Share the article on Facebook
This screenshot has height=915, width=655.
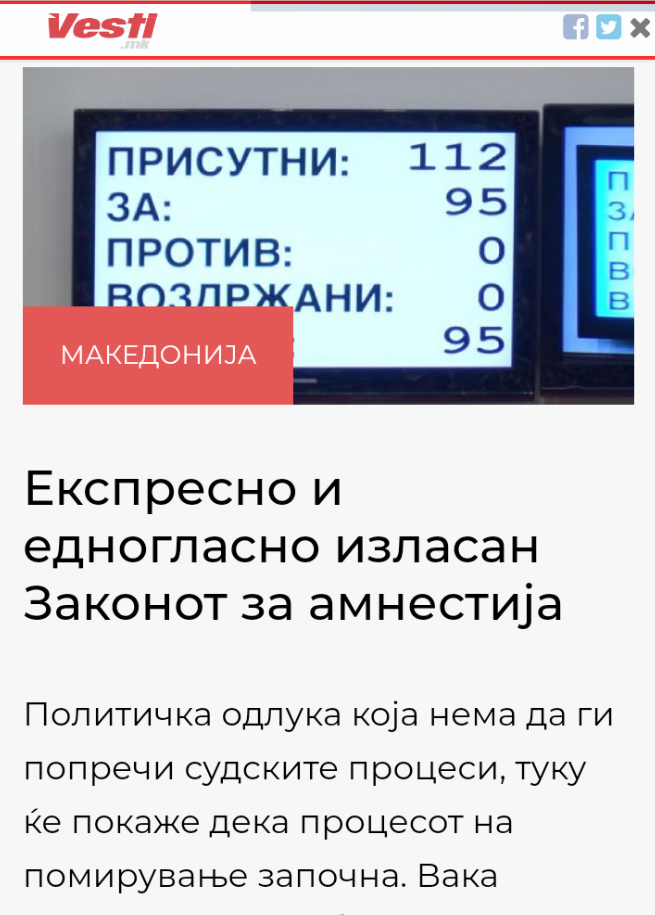575,27
